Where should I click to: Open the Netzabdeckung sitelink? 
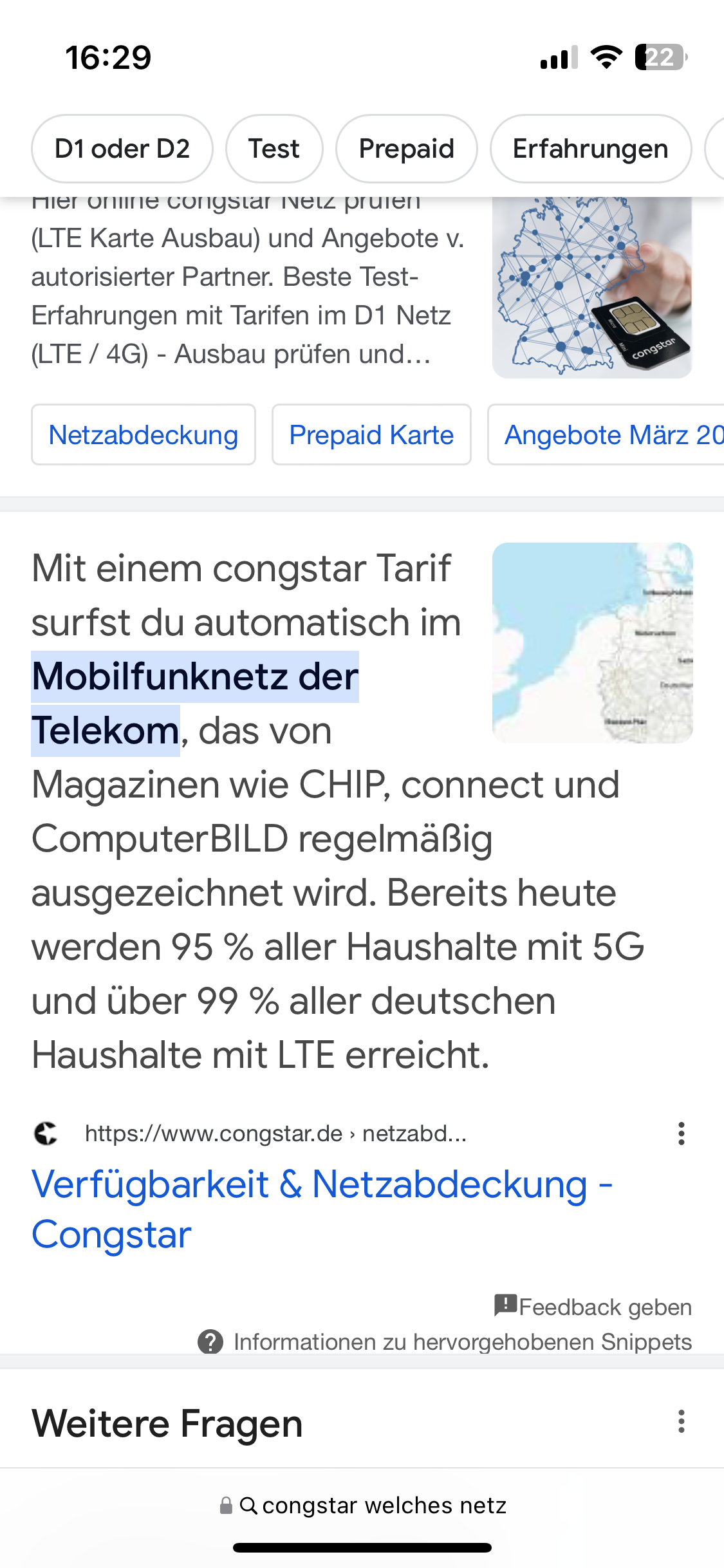coord(144,434)
